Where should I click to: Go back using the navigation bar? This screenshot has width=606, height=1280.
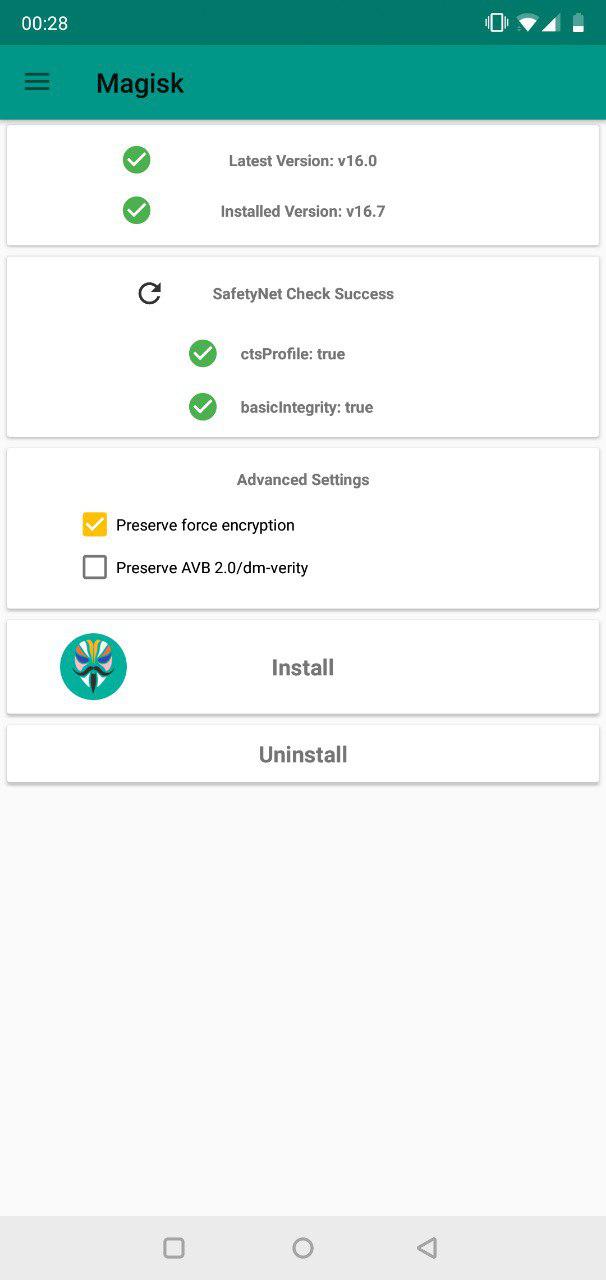tap(428, 1247)
